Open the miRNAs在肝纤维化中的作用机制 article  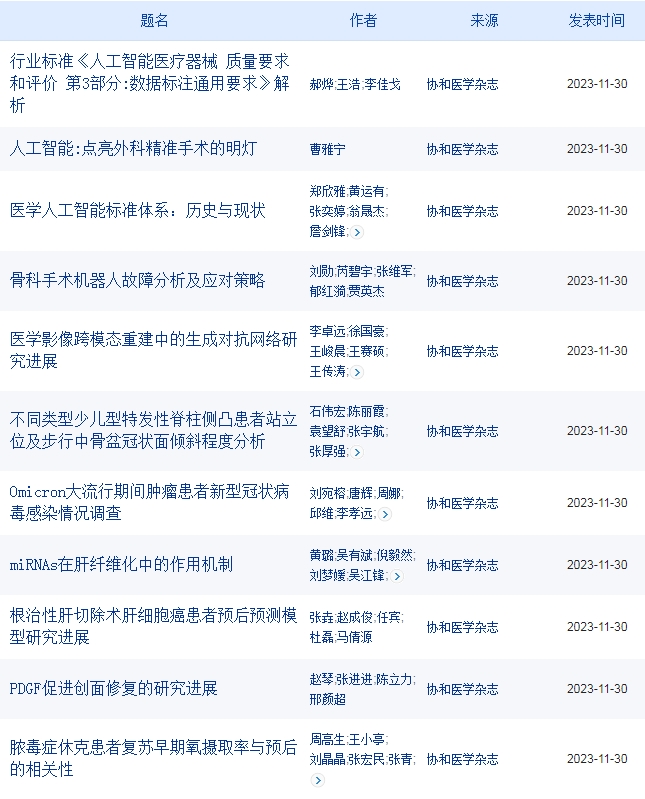[x=121, y=565]
